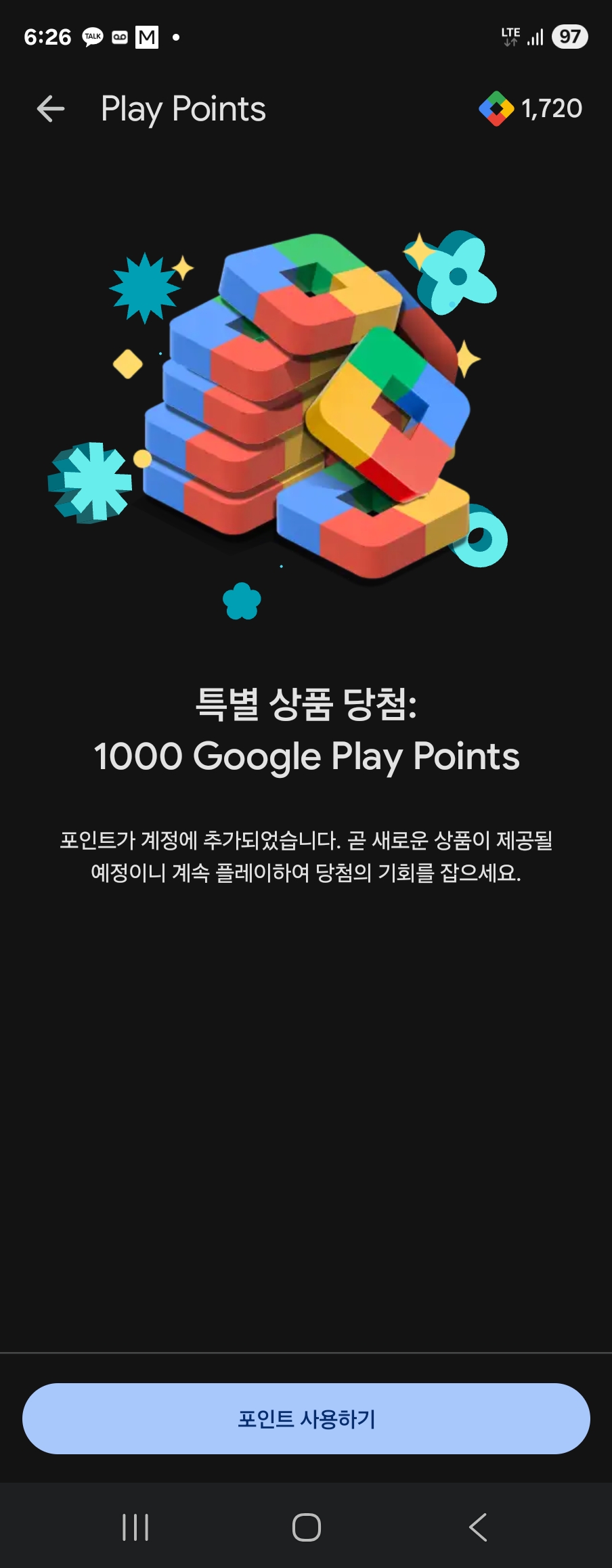Open recent apps from navigation bar
The image size is (612, 1568).
pyautogui.click(x=135, y=1527)
